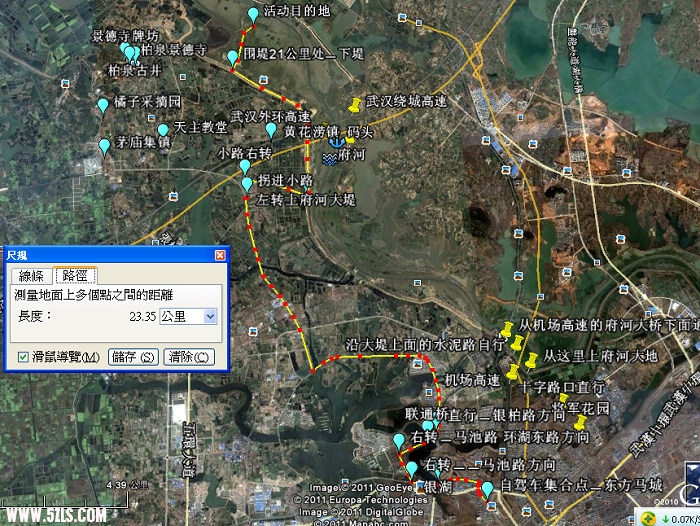Select the 天主教堂 placemark pin
Screen dimensions: 700x526
point(163,130)
